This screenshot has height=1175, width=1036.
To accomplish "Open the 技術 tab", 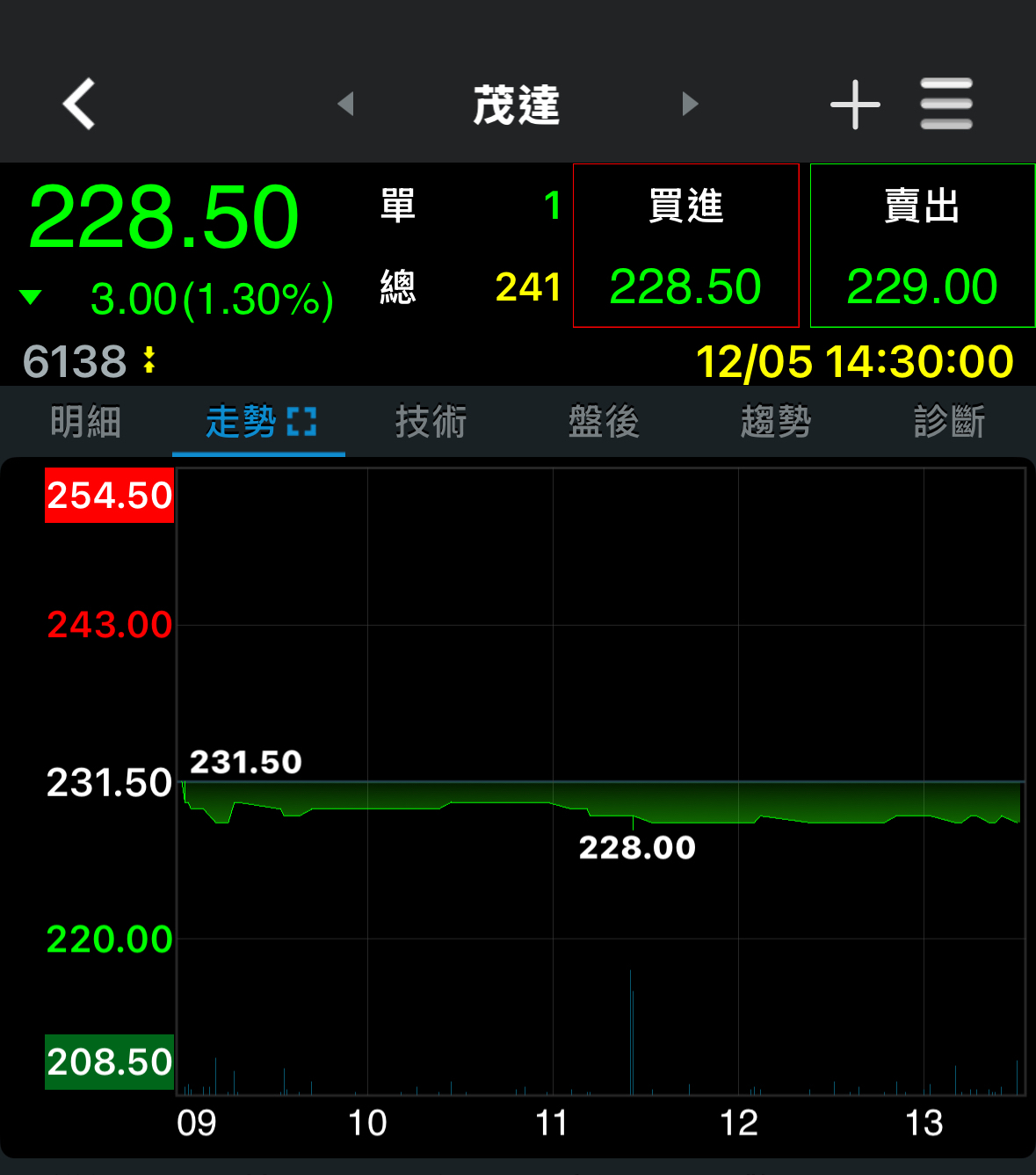I will [431, 422].
